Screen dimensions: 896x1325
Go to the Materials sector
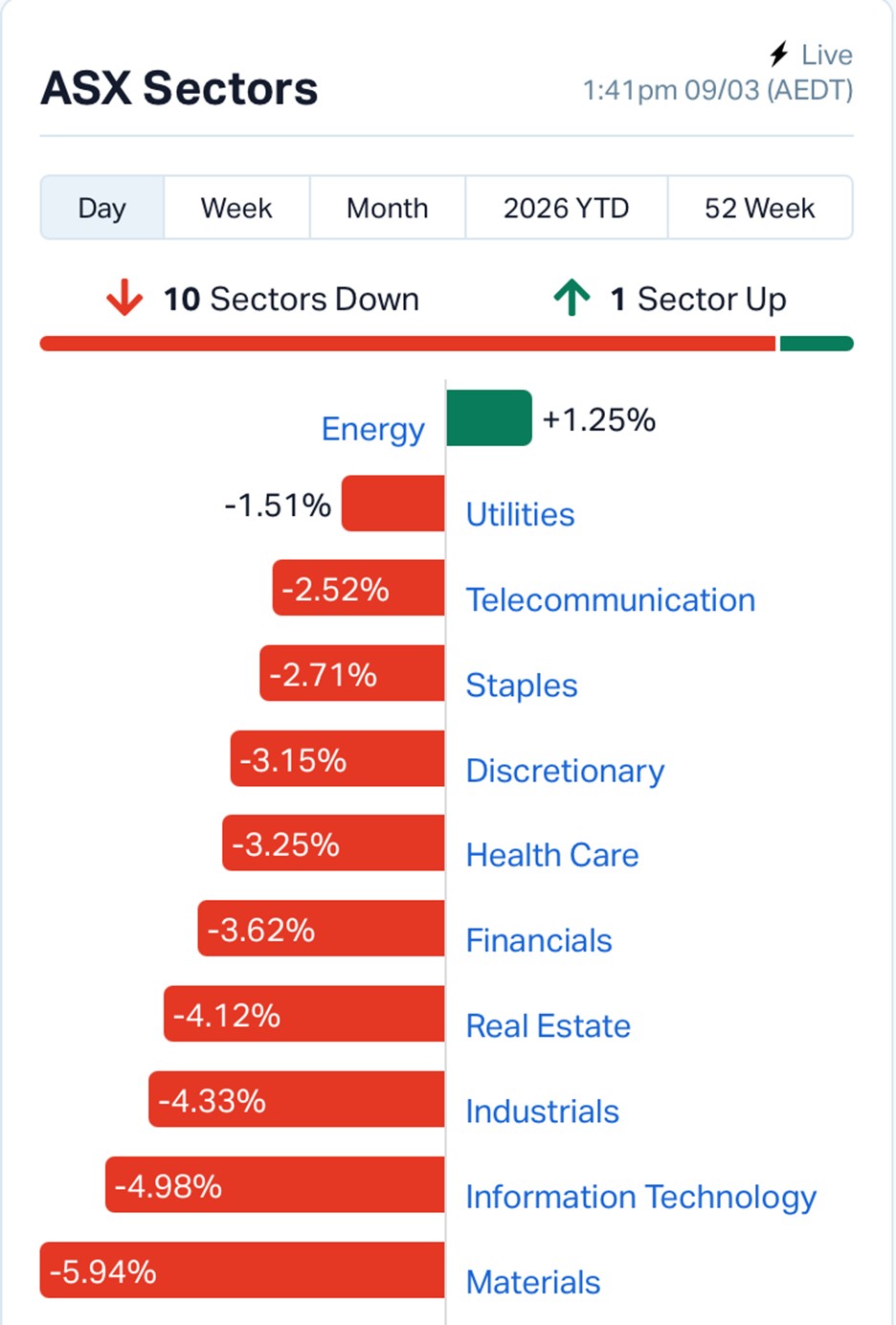[532, 1282]
